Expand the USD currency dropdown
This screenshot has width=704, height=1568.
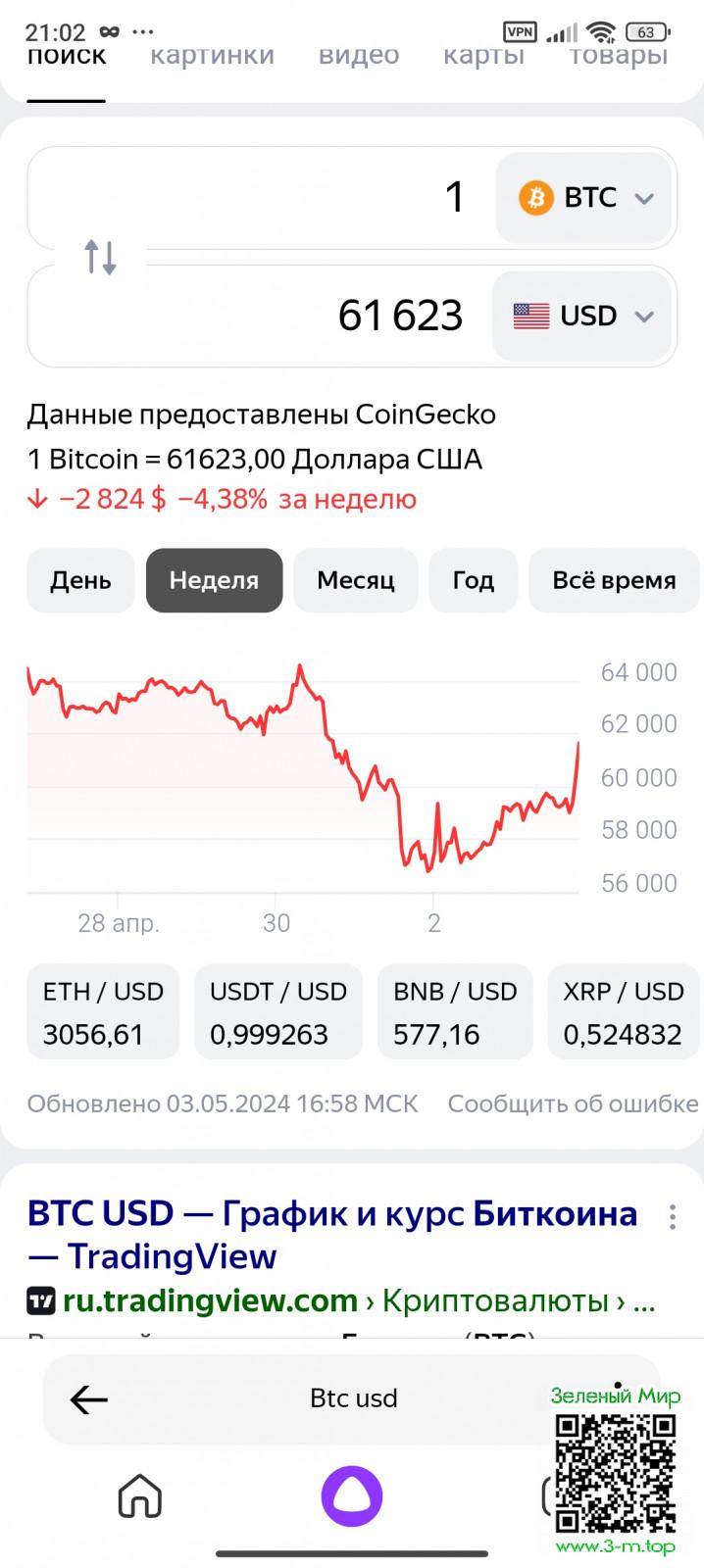point(583,317)
